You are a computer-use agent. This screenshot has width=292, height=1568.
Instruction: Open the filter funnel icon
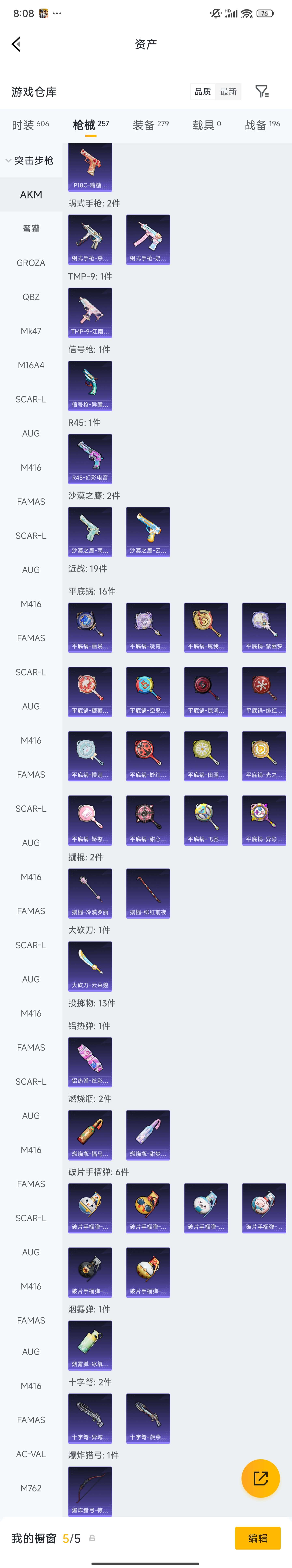(262, 91)
